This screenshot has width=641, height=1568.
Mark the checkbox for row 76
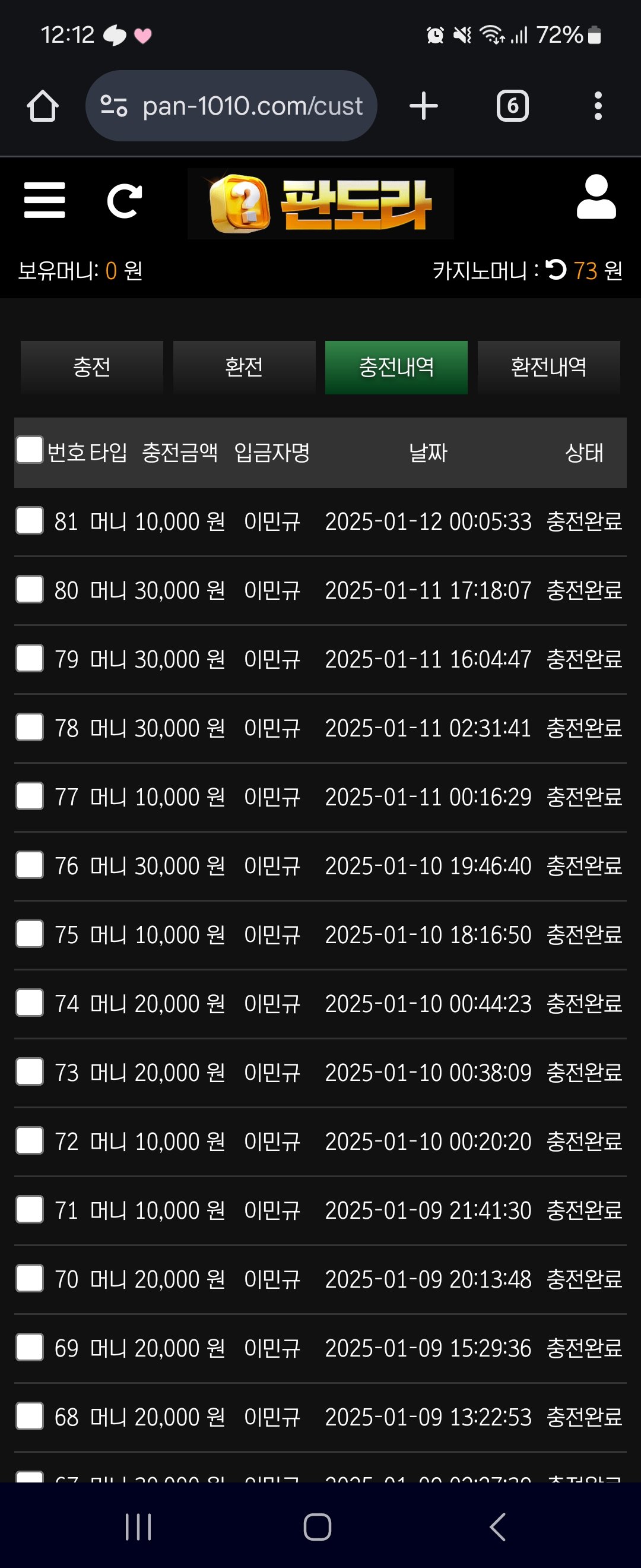pyautogui.click(x=30, y=865)
